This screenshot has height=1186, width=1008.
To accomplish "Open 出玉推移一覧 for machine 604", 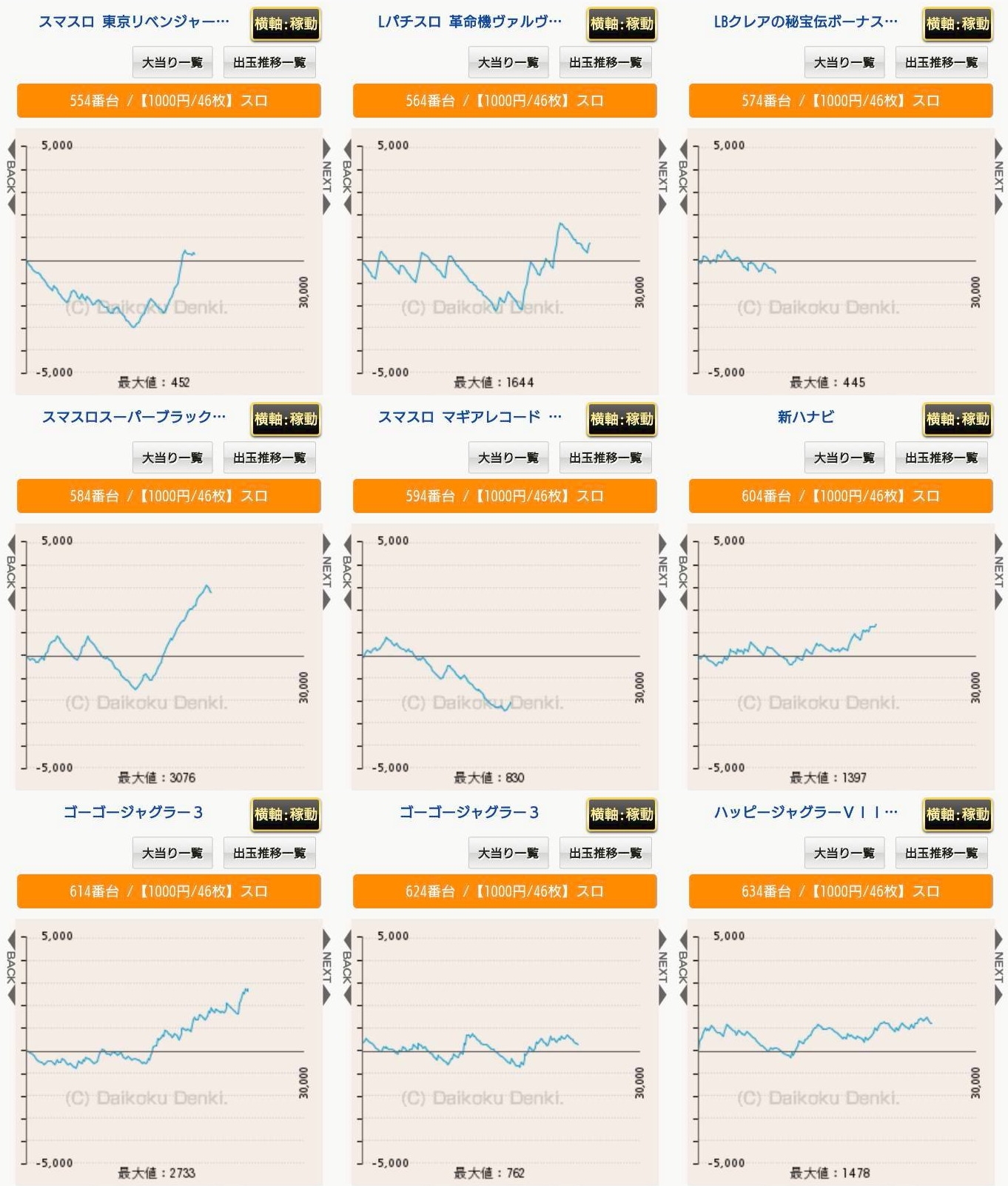I will click(x=941, y=458).
